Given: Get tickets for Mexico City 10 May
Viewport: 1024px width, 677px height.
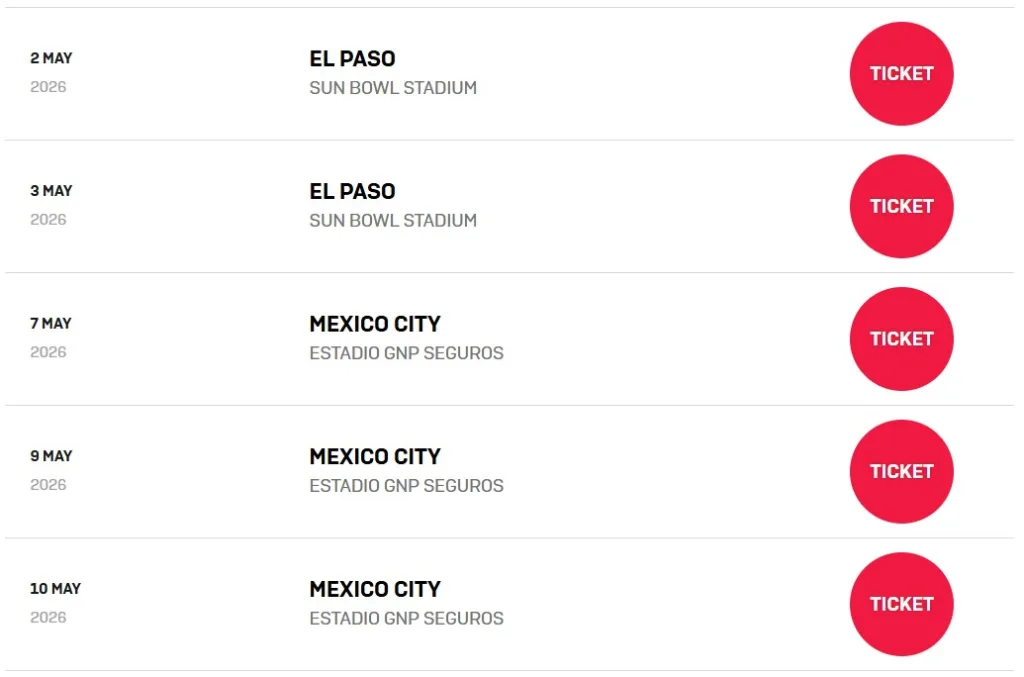Looking at the screenshot, I should pos(901,604).
